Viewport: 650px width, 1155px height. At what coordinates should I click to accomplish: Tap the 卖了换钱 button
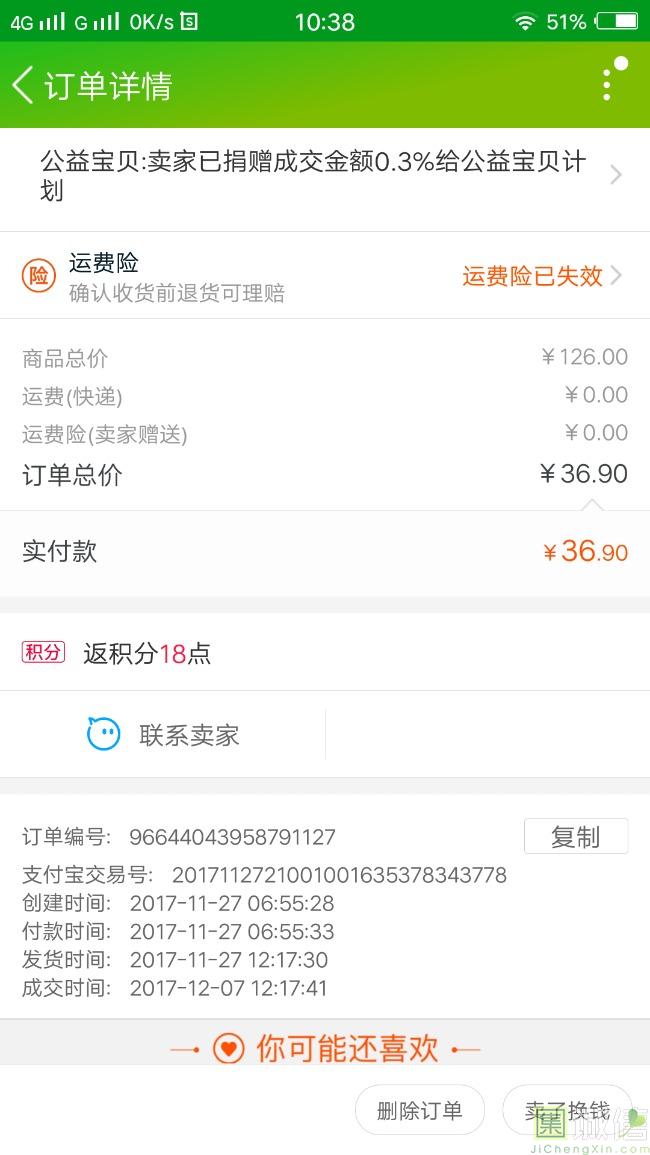tap(567, 1110)
